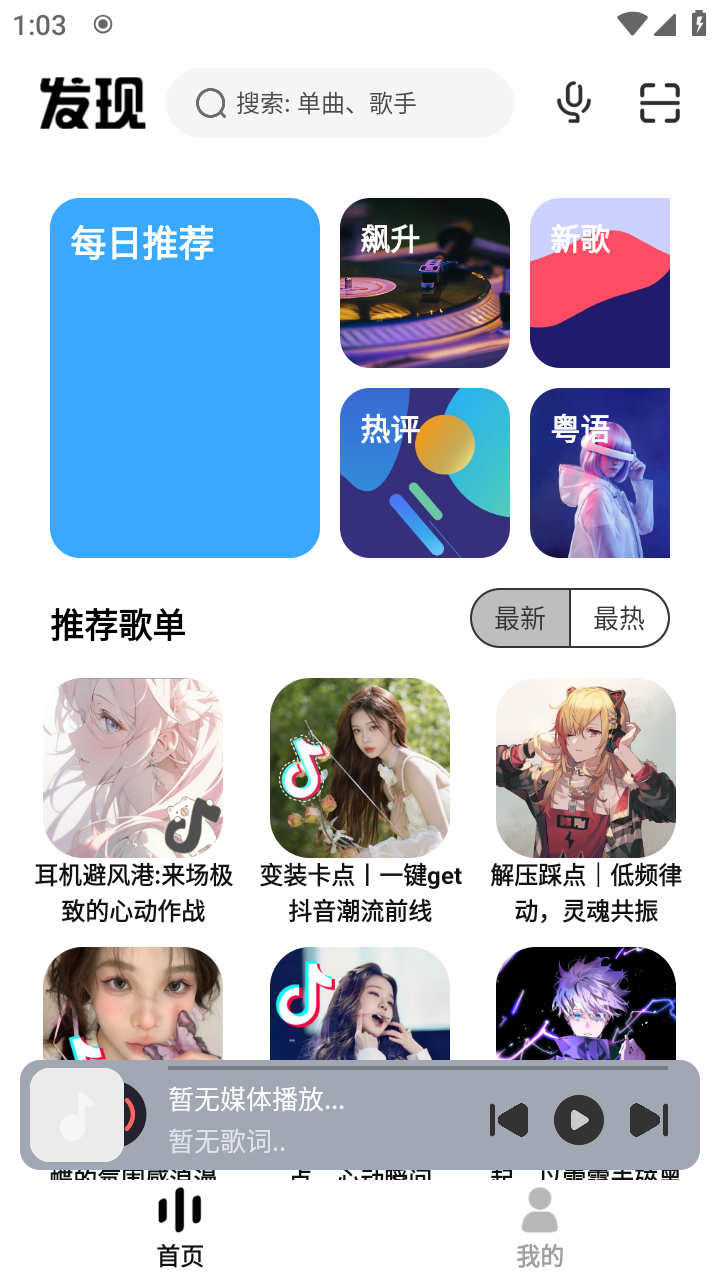Open the 飙升 chart tile
The height and width of the screenshot is (1280, 720).
pyautogui.click(x=425, y=283)
